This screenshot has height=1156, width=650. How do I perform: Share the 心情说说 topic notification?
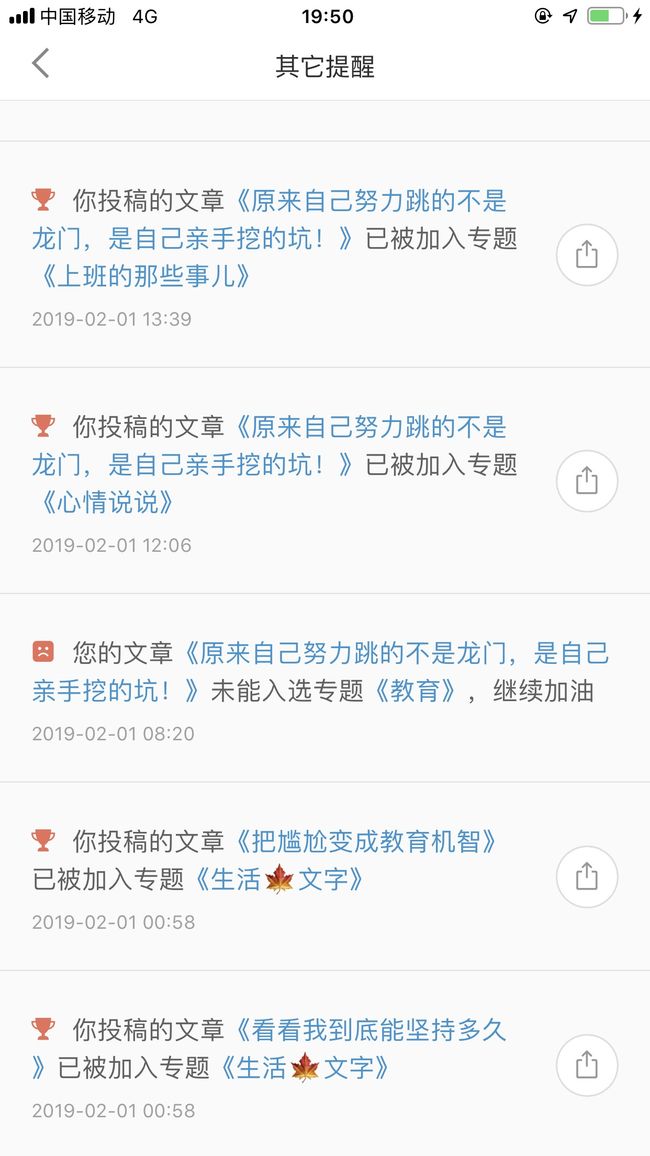(x=587, y=481)
